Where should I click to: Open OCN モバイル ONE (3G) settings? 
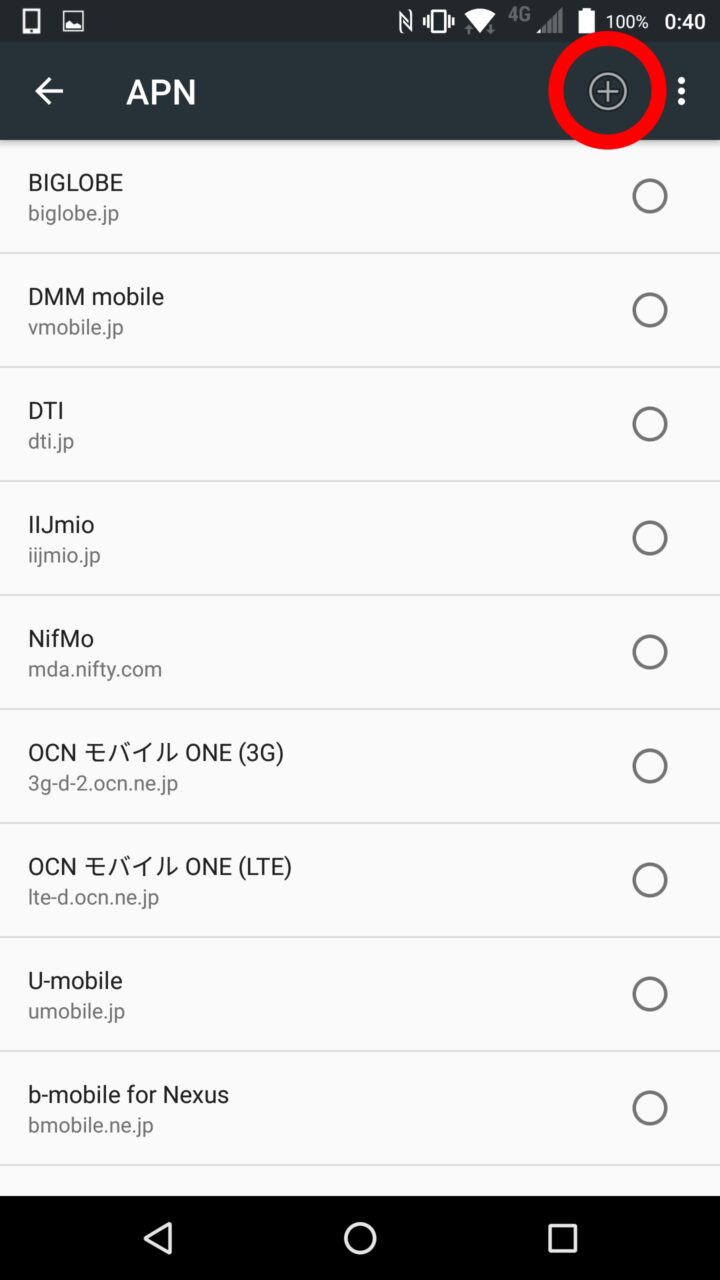[x=156, y=766]
